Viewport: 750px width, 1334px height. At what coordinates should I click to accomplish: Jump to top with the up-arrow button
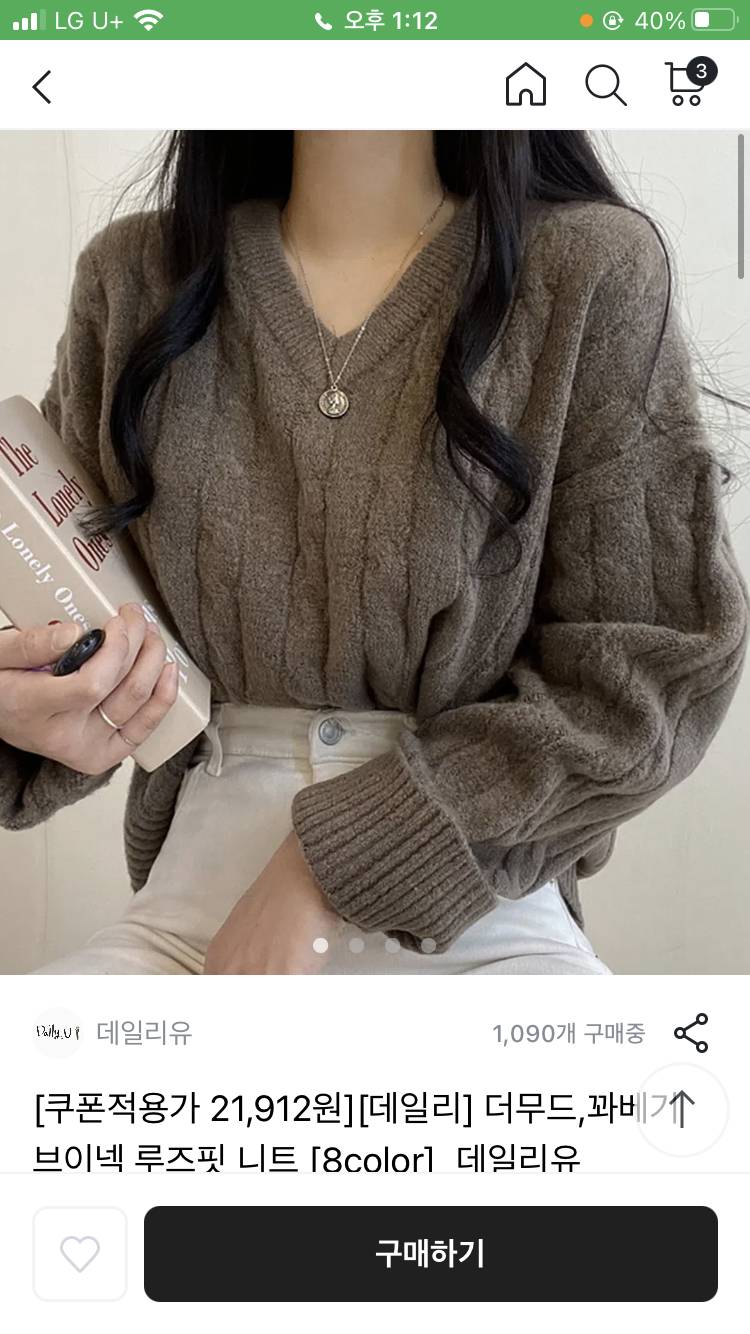coord(683,1110)
